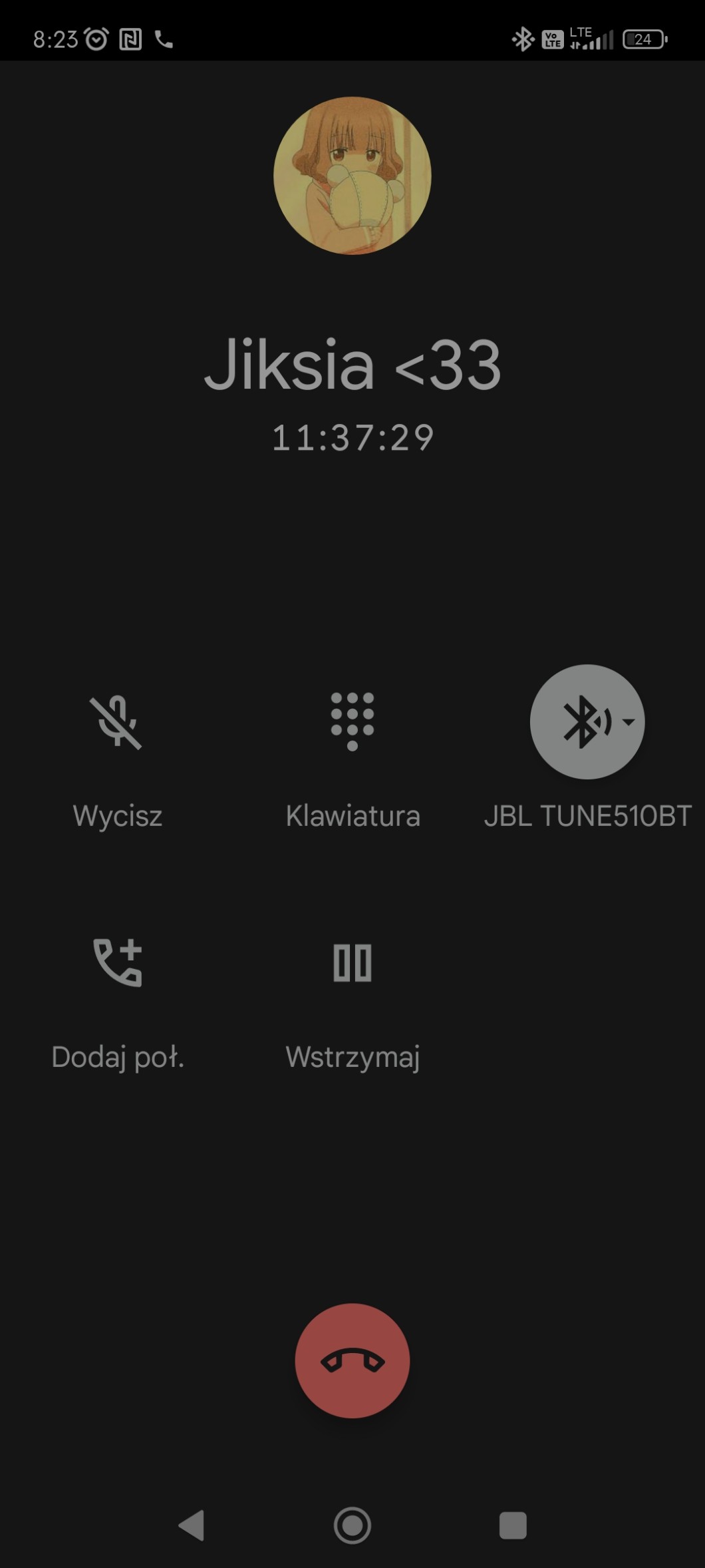Image resolution: width=705 pixels, height=1568 pixels.
Task: End the call with Jiksia
Action: click(352, 1361)
